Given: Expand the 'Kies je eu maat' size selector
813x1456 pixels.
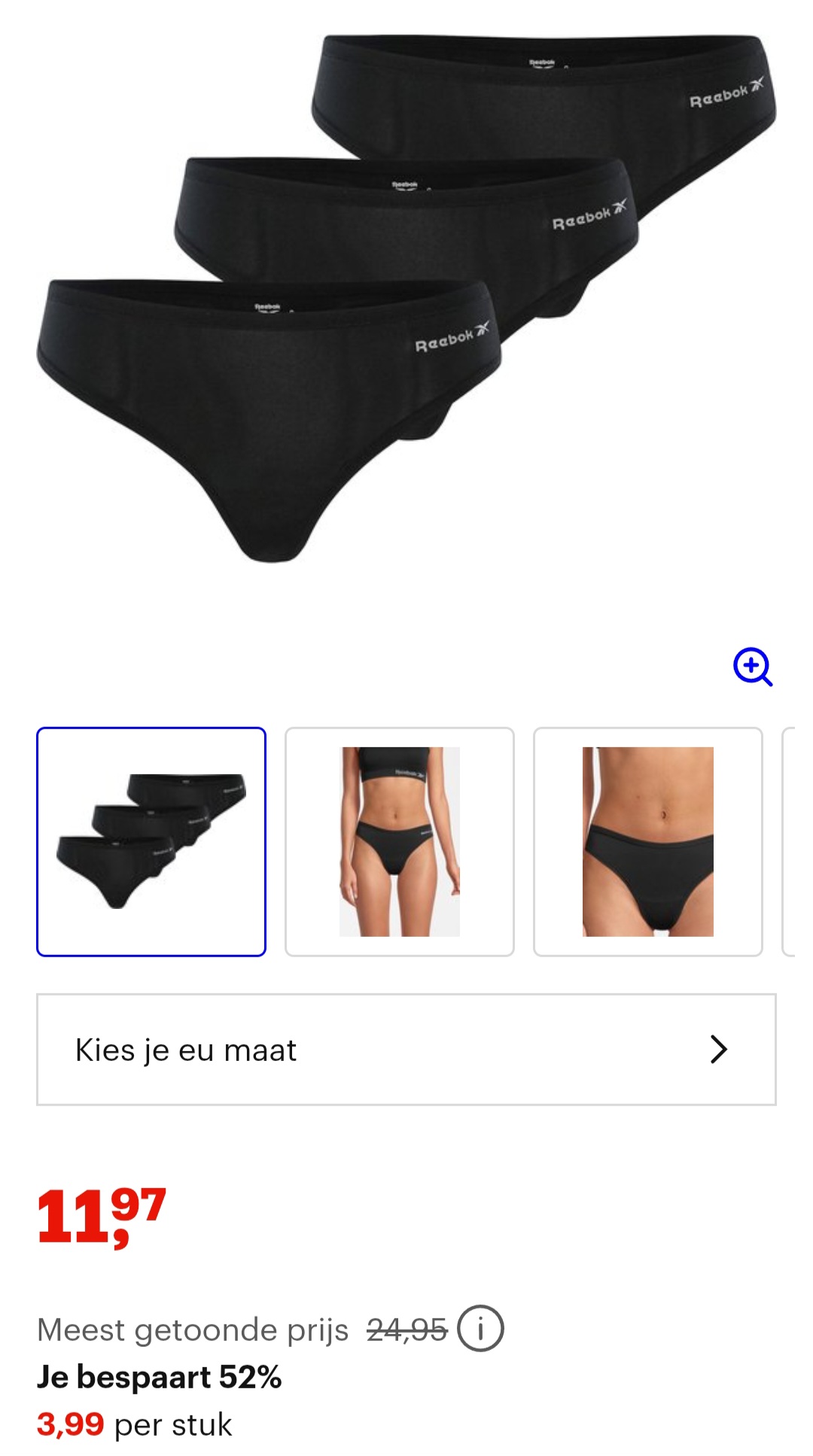Looking at the screenshot, I should point(406,1050).
